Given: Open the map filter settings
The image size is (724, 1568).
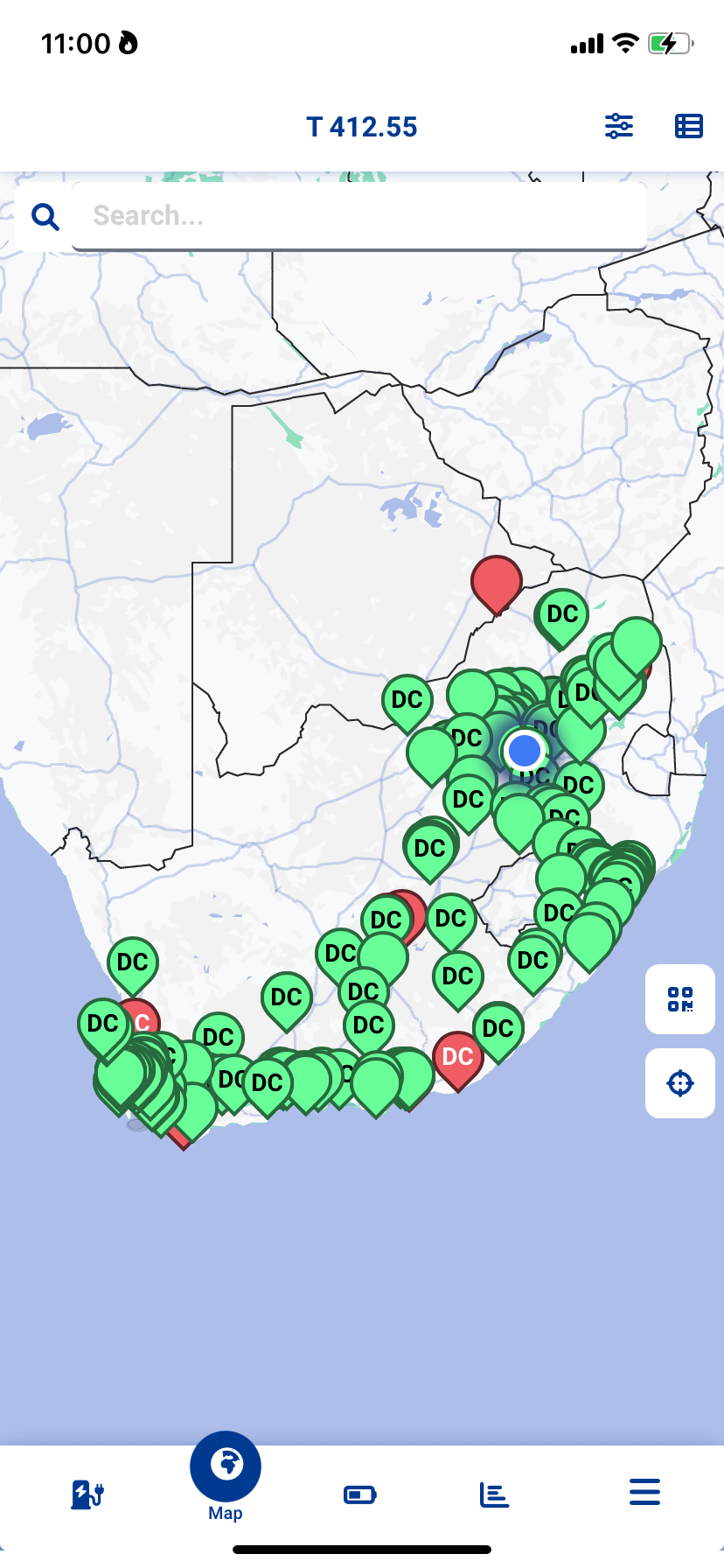Looking at the screenshot, I should coord(618,126).
